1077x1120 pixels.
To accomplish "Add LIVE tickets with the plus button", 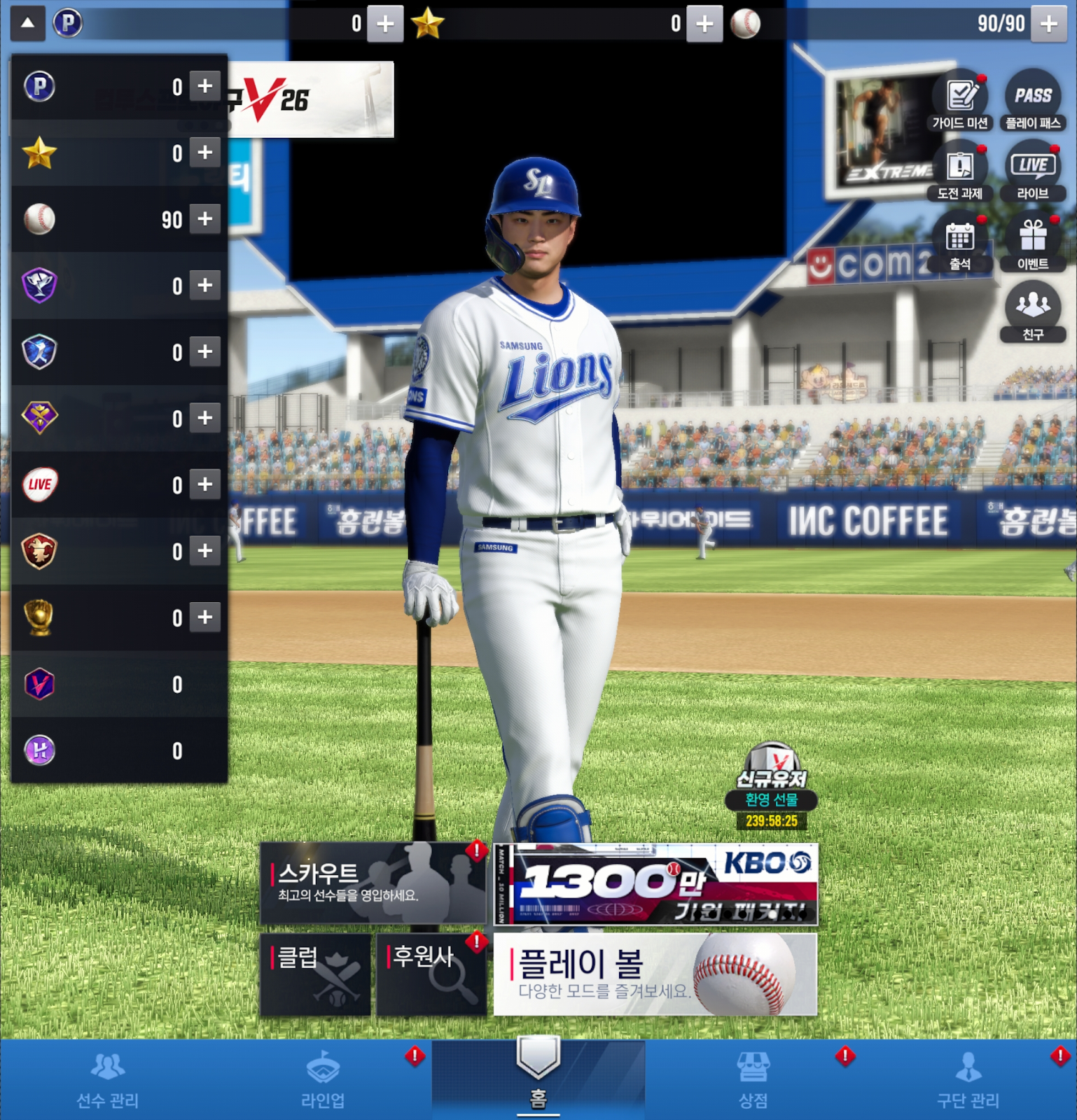I will point(204,484).
